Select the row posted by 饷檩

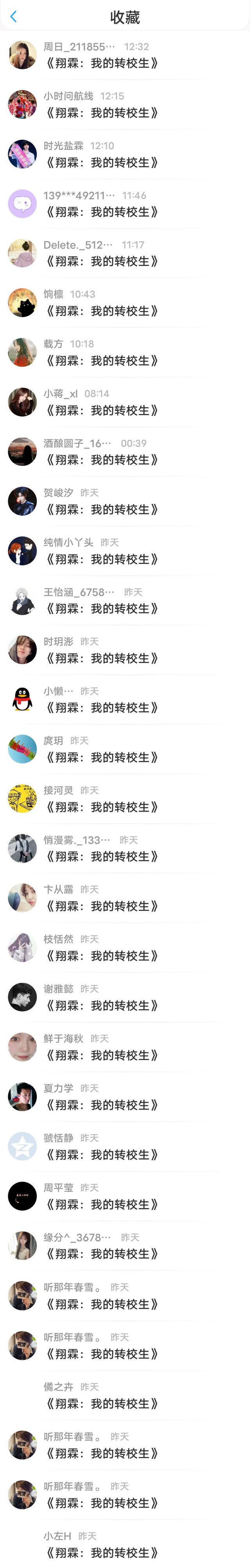coord(102,311)
